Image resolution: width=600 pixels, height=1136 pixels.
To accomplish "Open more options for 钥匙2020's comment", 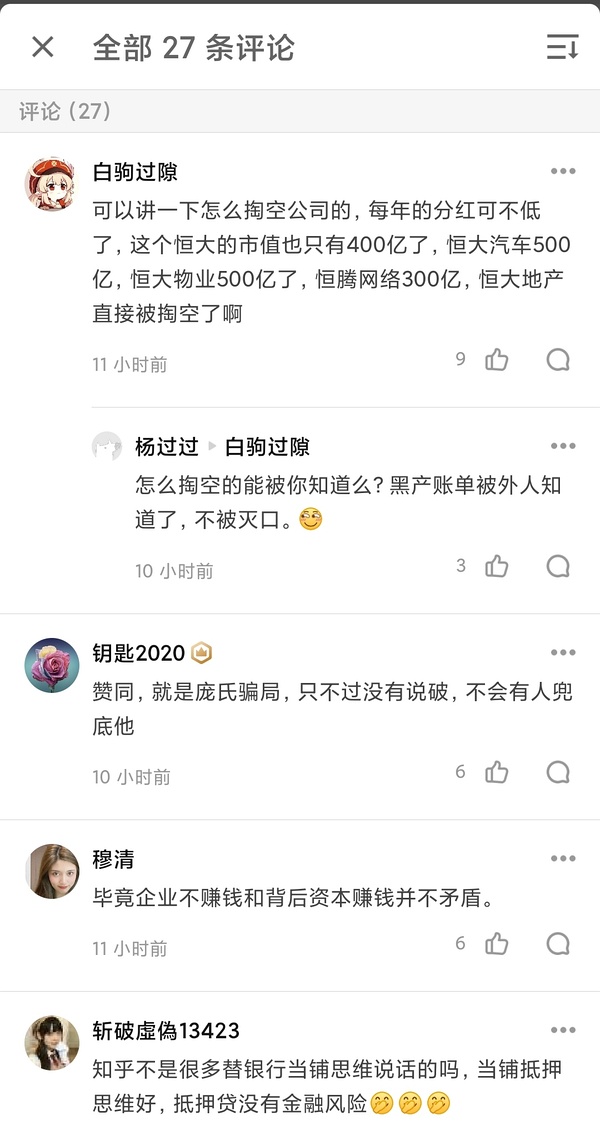I will tap(563, 653).
